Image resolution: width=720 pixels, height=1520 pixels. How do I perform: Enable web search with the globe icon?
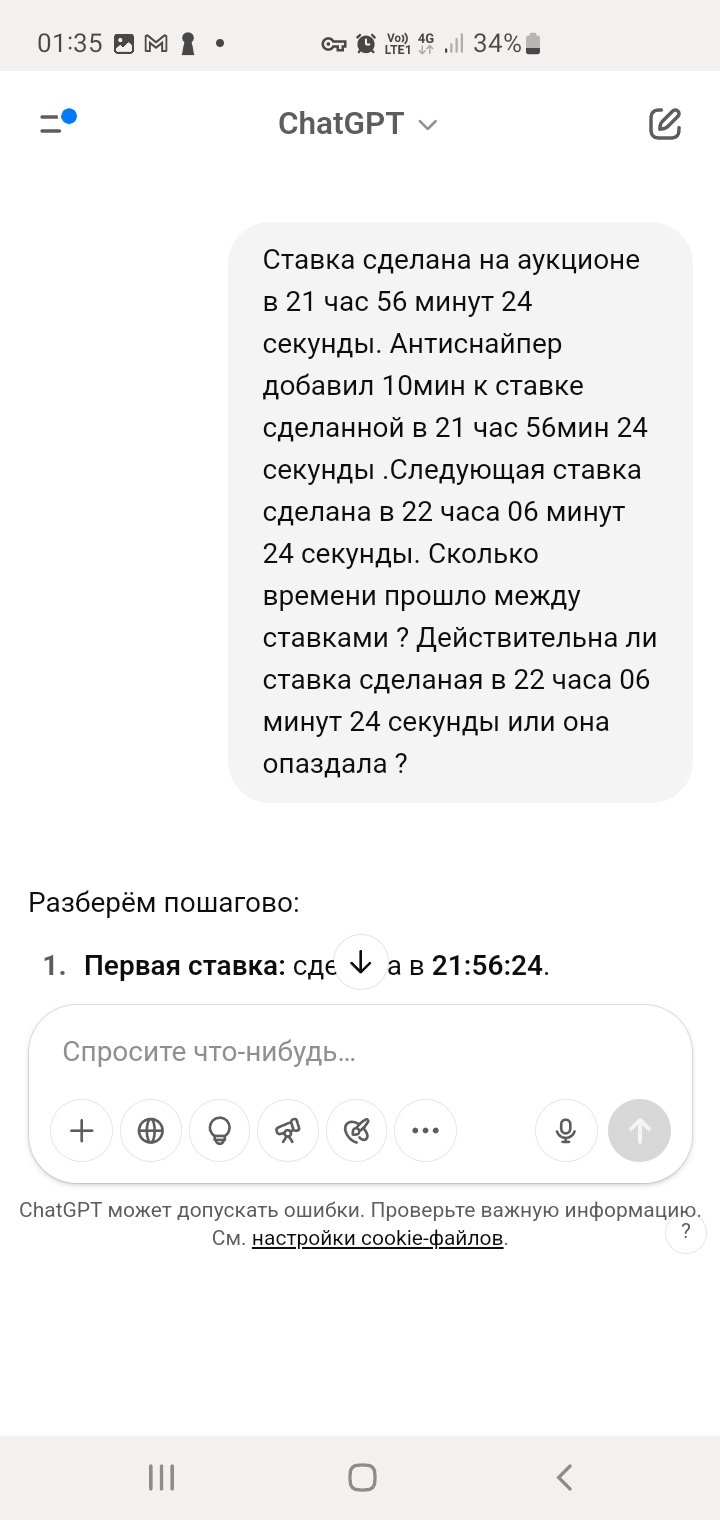click(x=151, y=1130)
